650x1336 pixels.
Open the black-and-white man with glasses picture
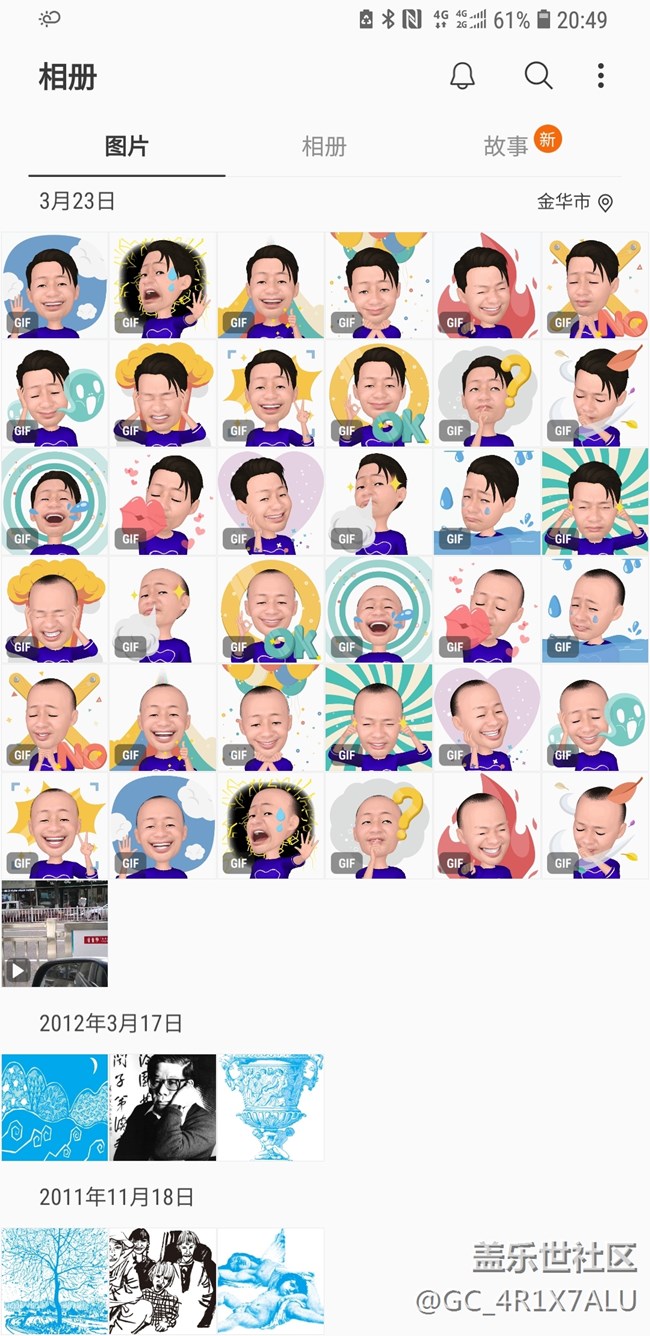tap(163, 1107)
